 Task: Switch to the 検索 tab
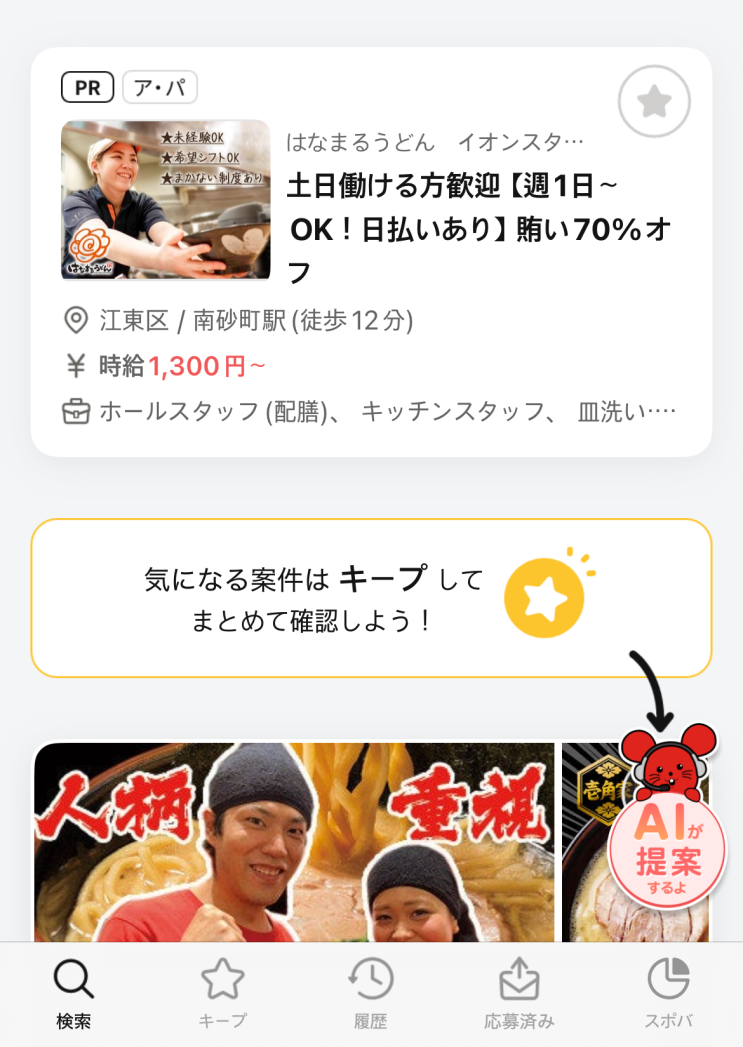tap(74, 994)
